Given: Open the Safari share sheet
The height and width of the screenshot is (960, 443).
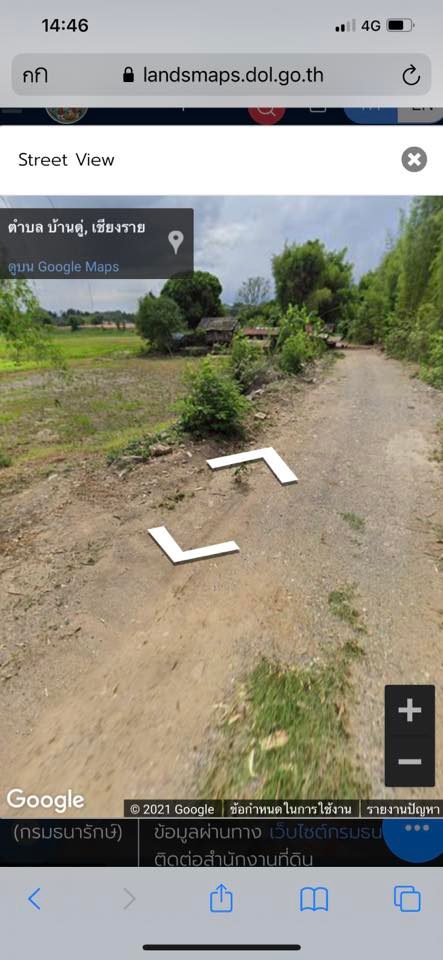Looking at the screenshot, I should coord(222,899).
